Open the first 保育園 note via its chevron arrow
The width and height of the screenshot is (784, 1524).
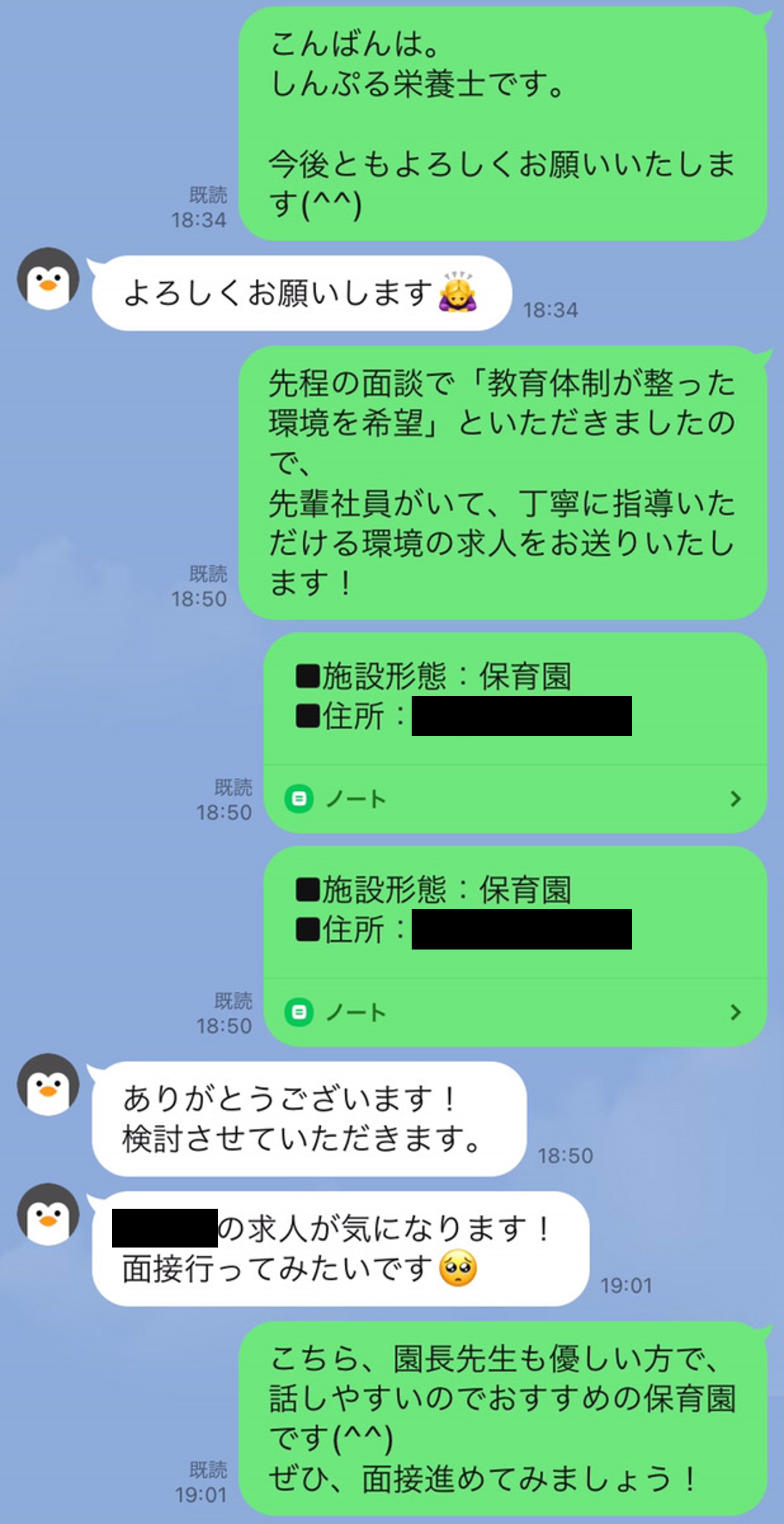click(x=736, y=799)
